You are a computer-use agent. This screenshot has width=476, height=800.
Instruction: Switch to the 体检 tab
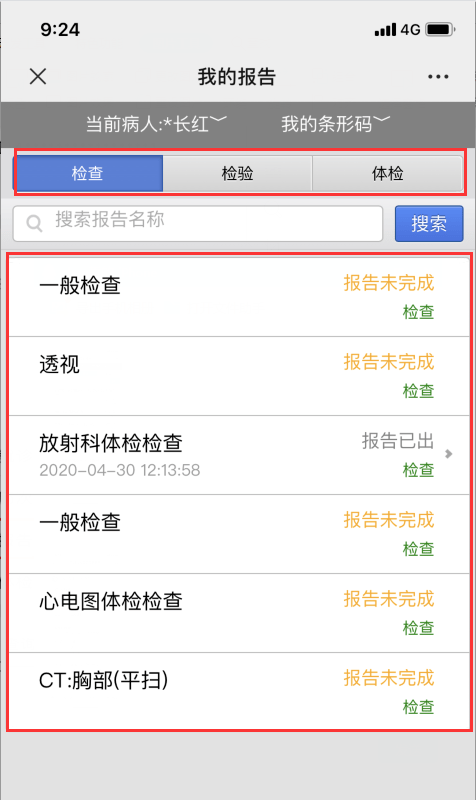pos(387,173)
